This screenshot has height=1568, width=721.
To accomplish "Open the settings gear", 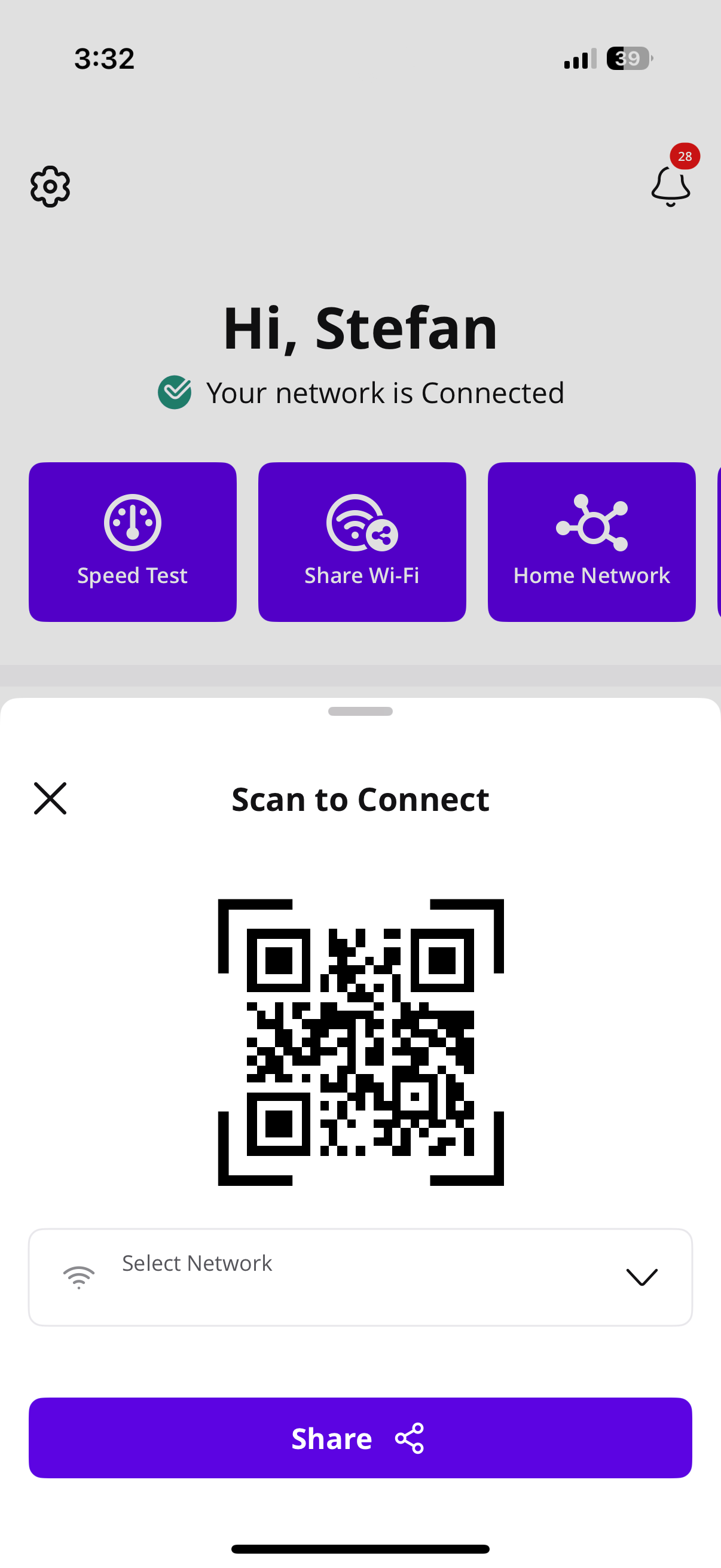I will (50, 186).
